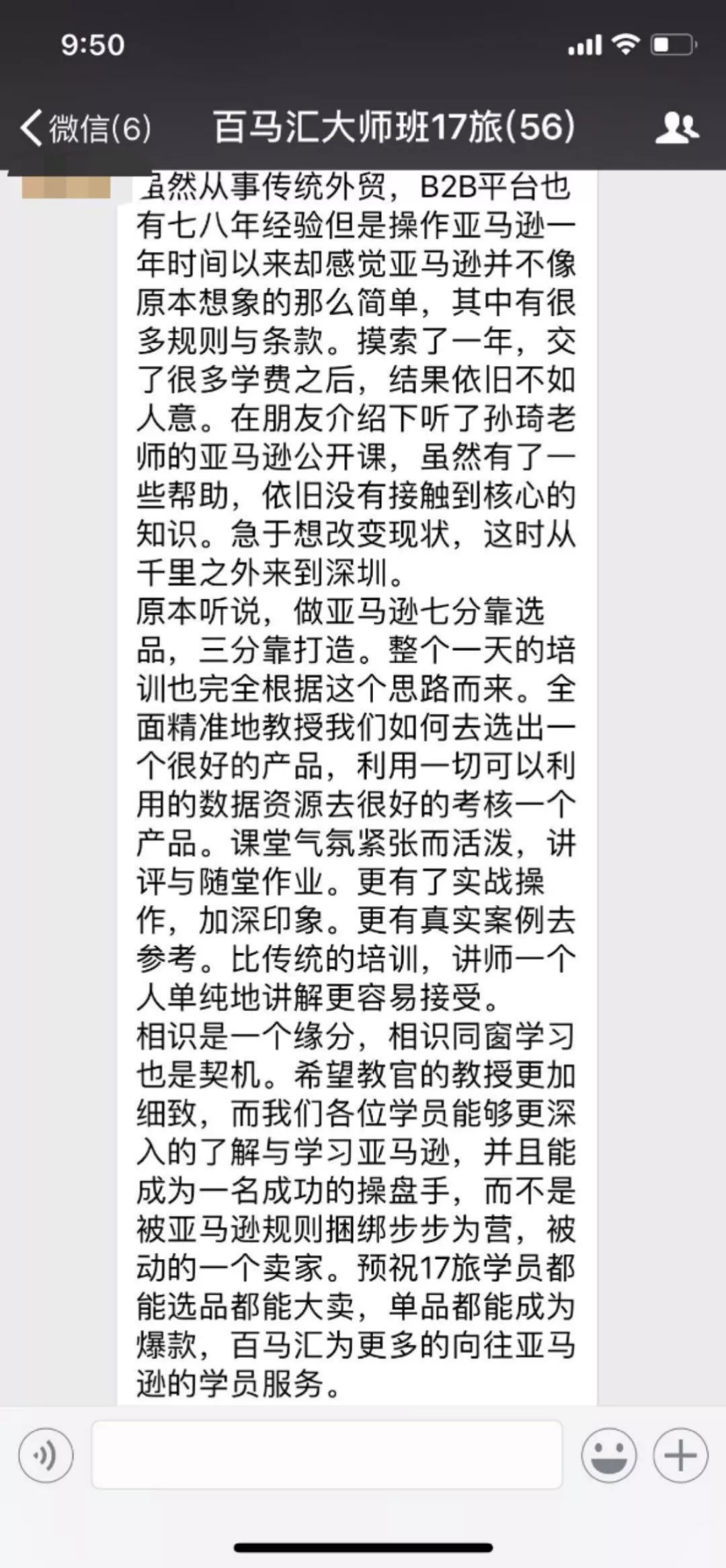Image resolution: width=726 pixels, height=1568 pixels.
Task: Go back to the WeChat chat list
Action: [x=84, y=128]
